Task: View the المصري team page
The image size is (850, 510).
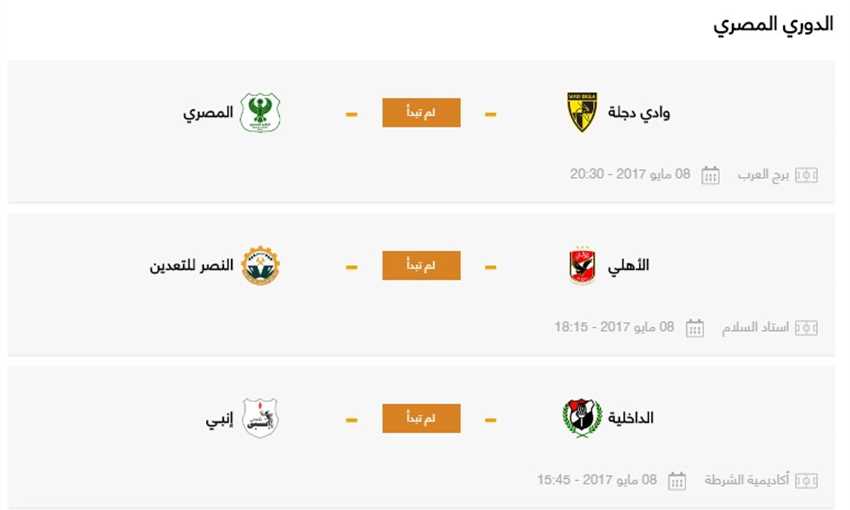Action: click(x=208, y=113)
